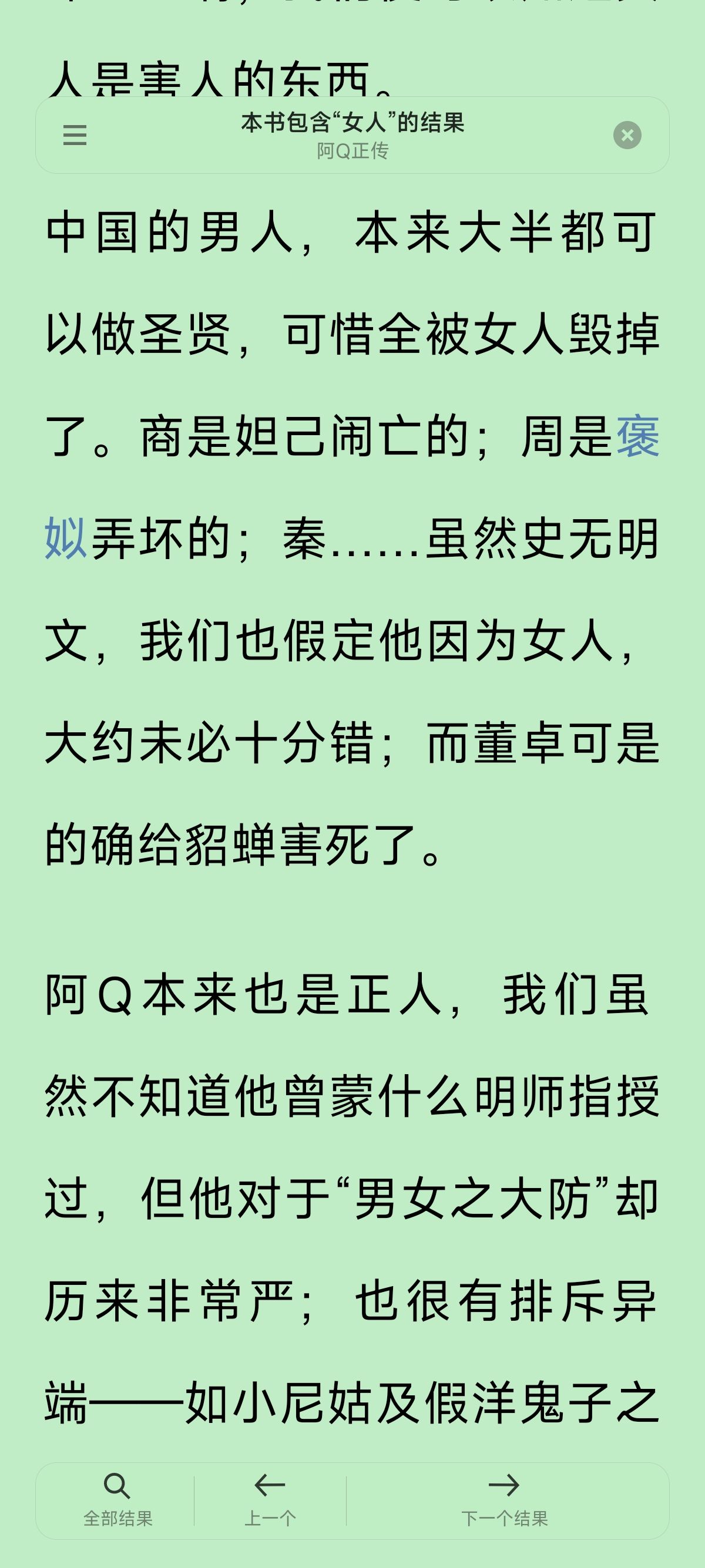Open the hamburger menu in the search bar
This screenshot has height=1568, width=705.
click(x=75, y=135)
